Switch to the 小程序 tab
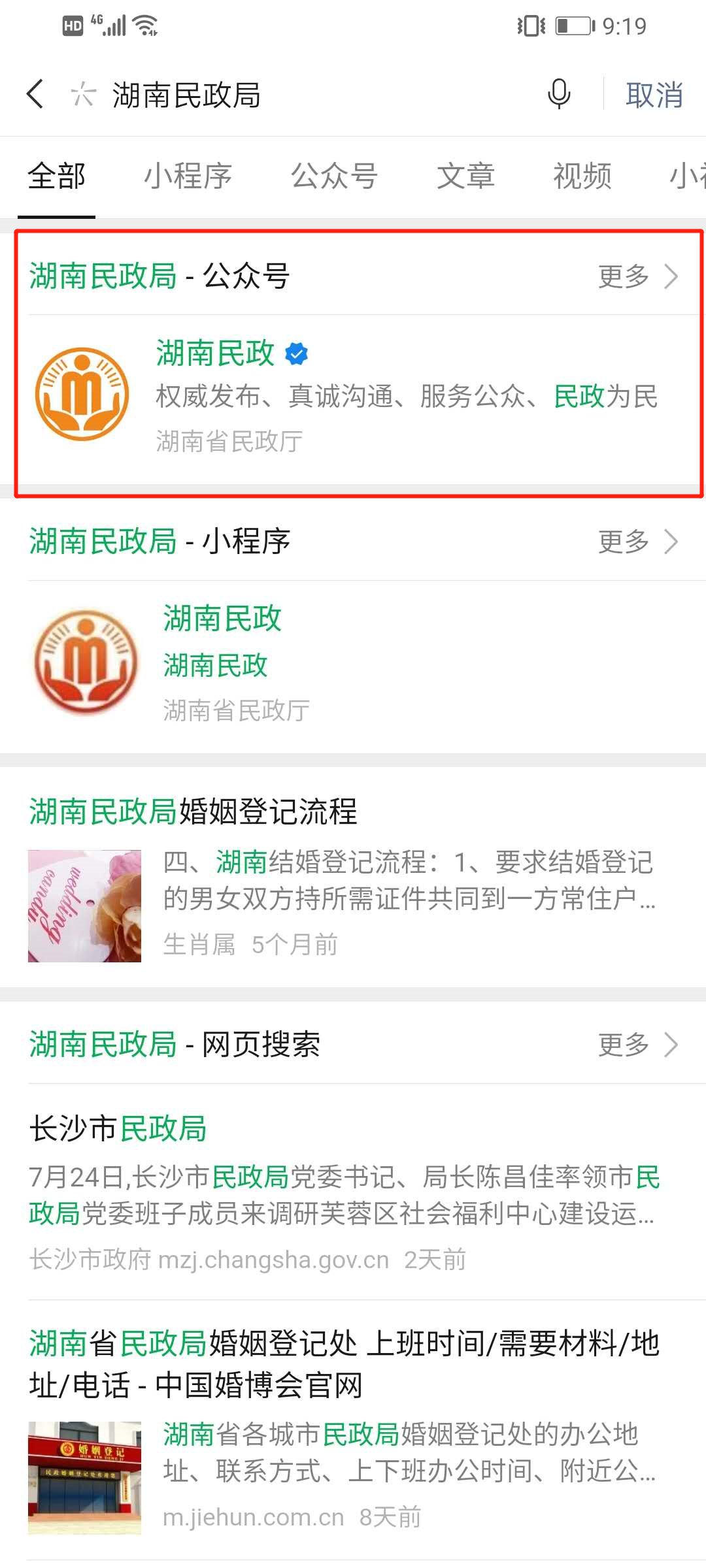This screenshot has height=1568, width=706. pyautogui.click(x=188, y=176)
